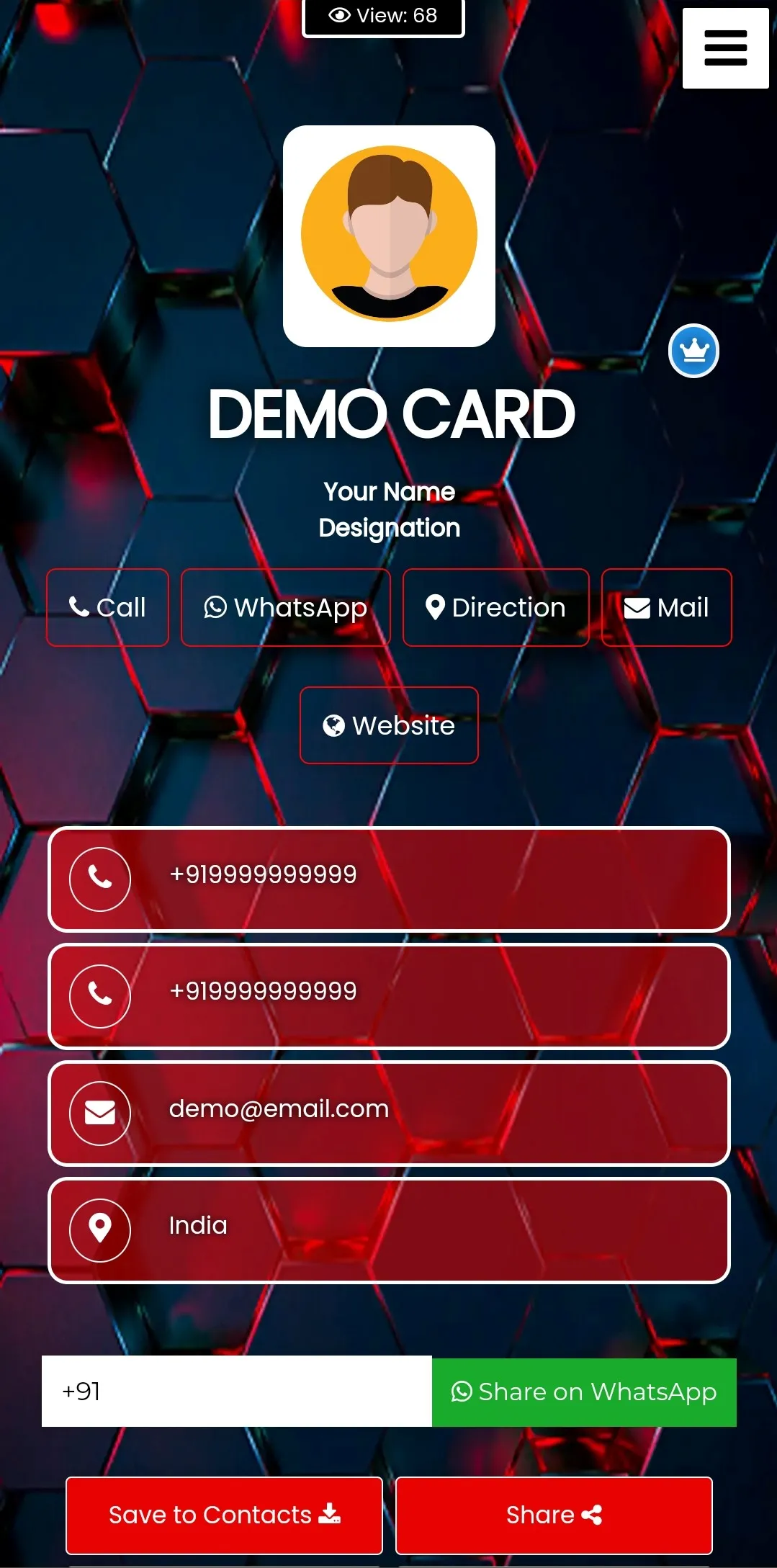Viewport: 777px width, 1568px height.
Task: Dial the first +919999999999 number row
Action: coord(389,879)
